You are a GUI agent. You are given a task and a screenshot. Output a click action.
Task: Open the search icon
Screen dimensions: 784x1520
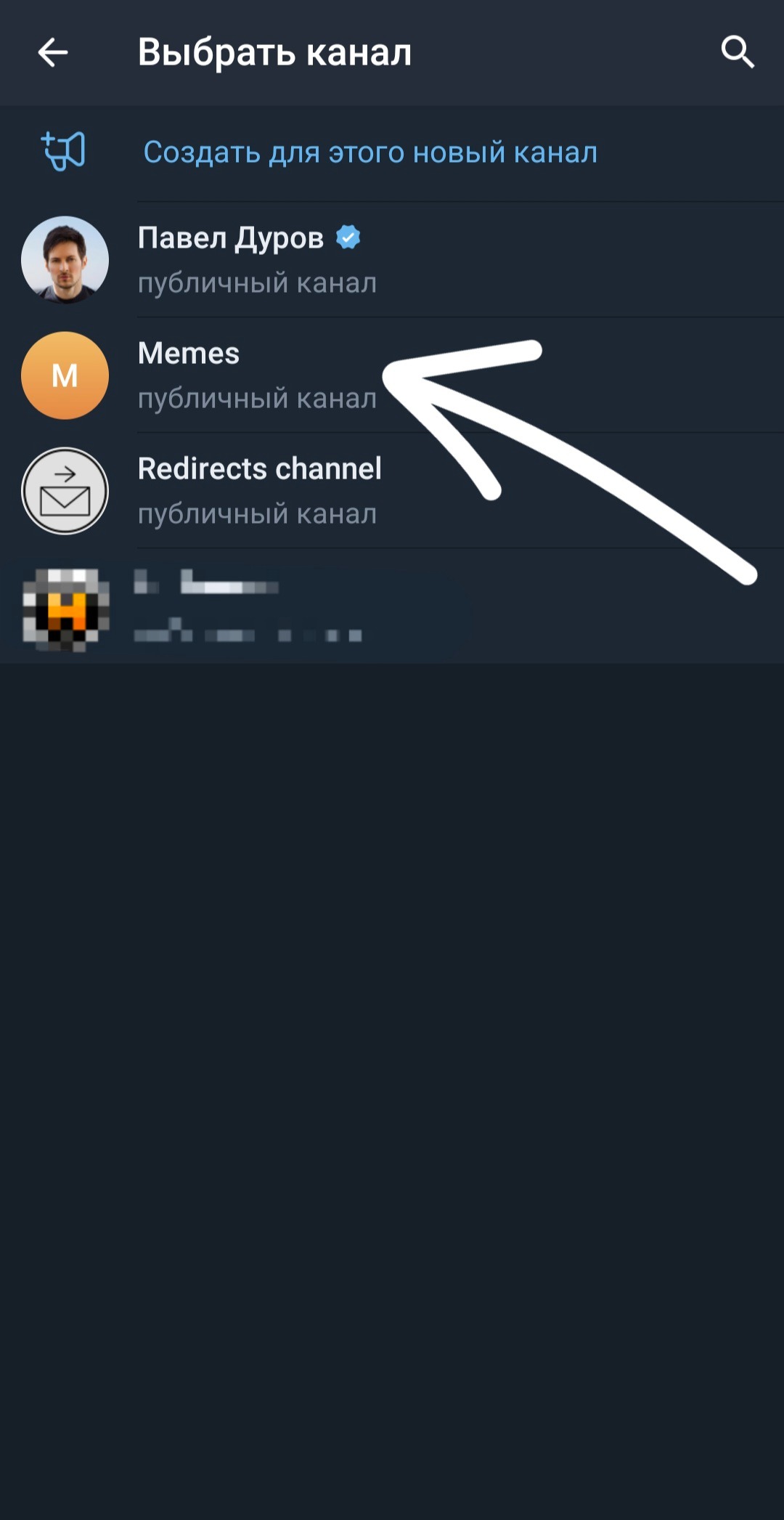(738, 52)
